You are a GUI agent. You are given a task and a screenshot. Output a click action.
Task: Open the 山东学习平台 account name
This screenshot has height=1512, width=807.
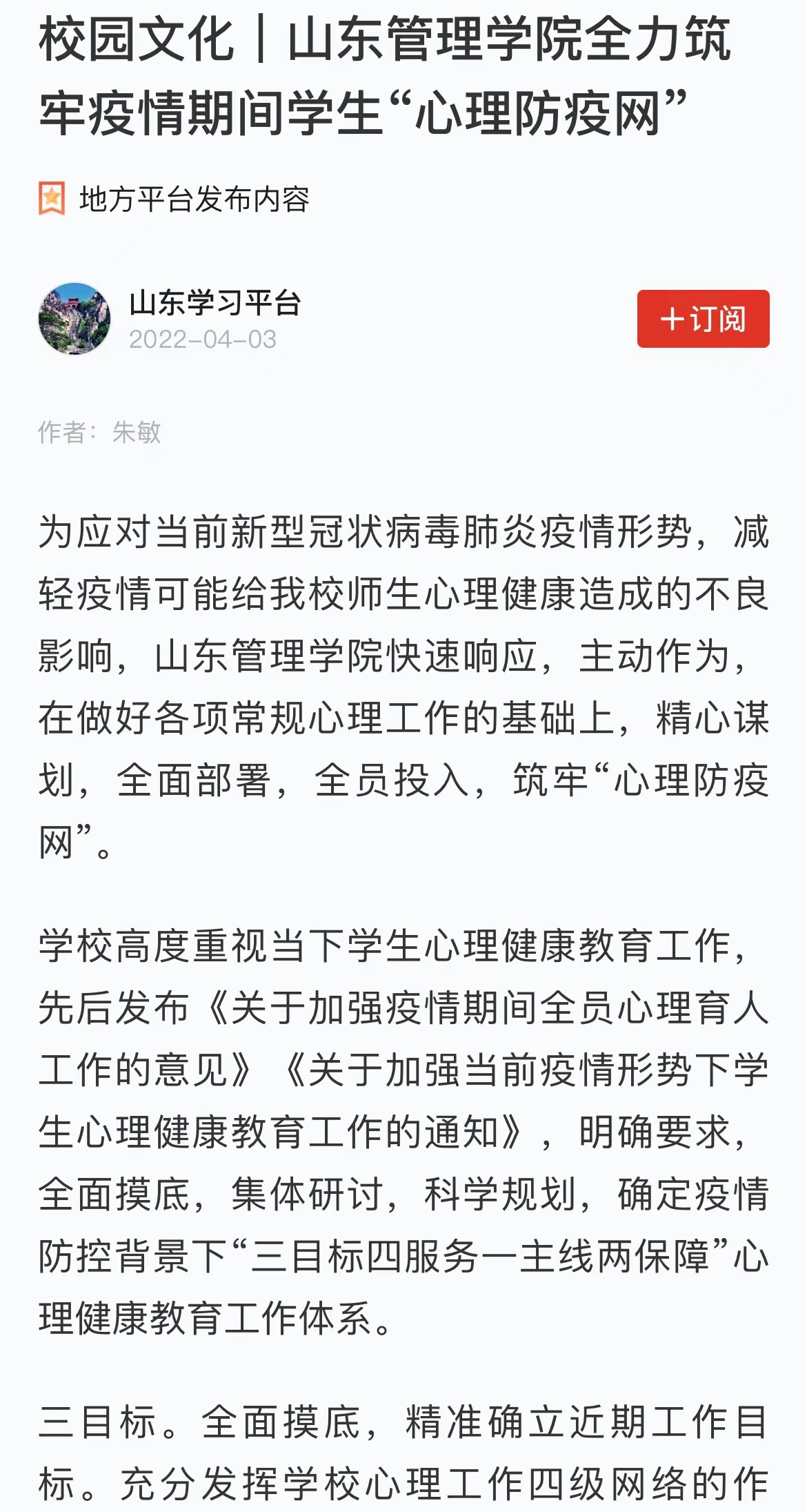(x=215, y=303)
